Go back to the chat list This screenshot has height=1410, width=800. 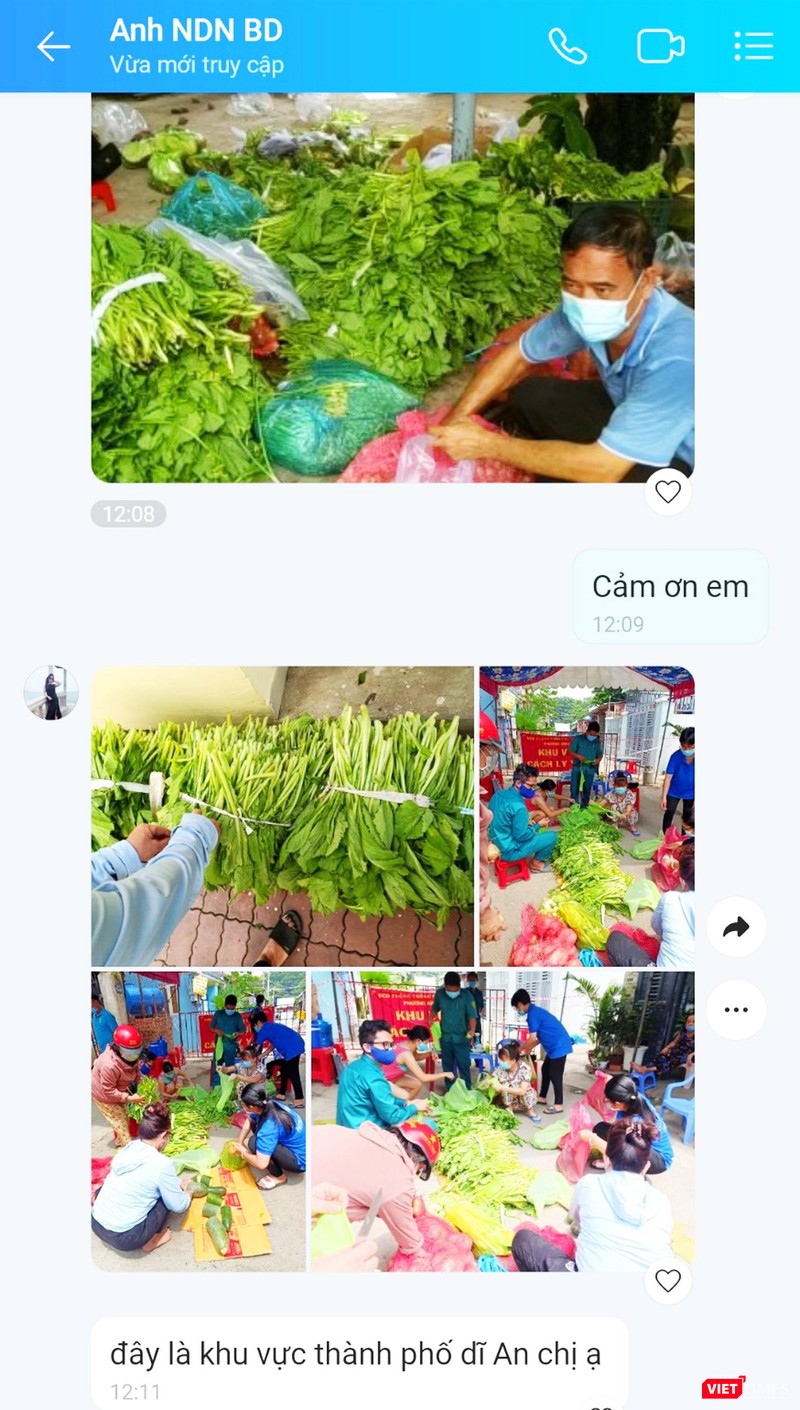[x=53, y=46]
